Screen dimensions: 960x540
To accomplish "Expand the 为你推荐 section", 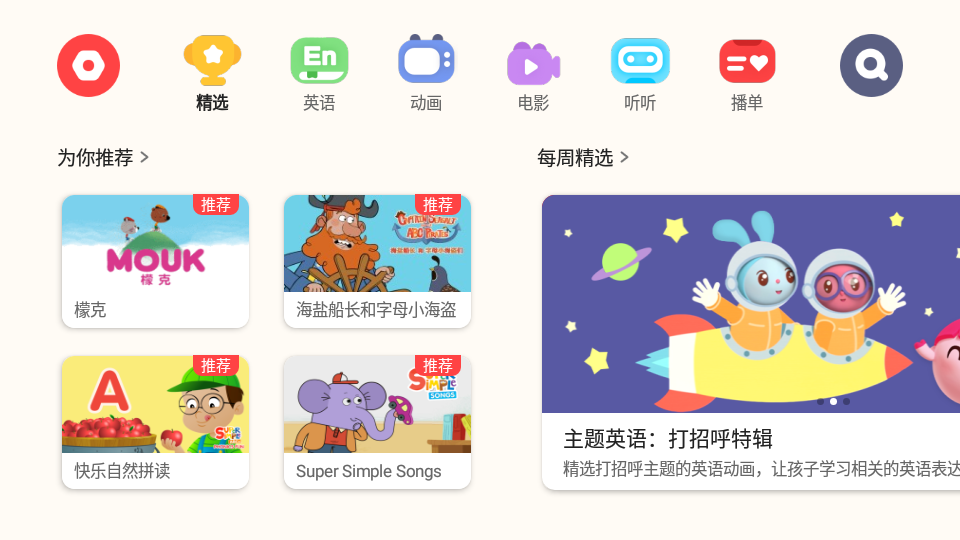I will [103, 158].
